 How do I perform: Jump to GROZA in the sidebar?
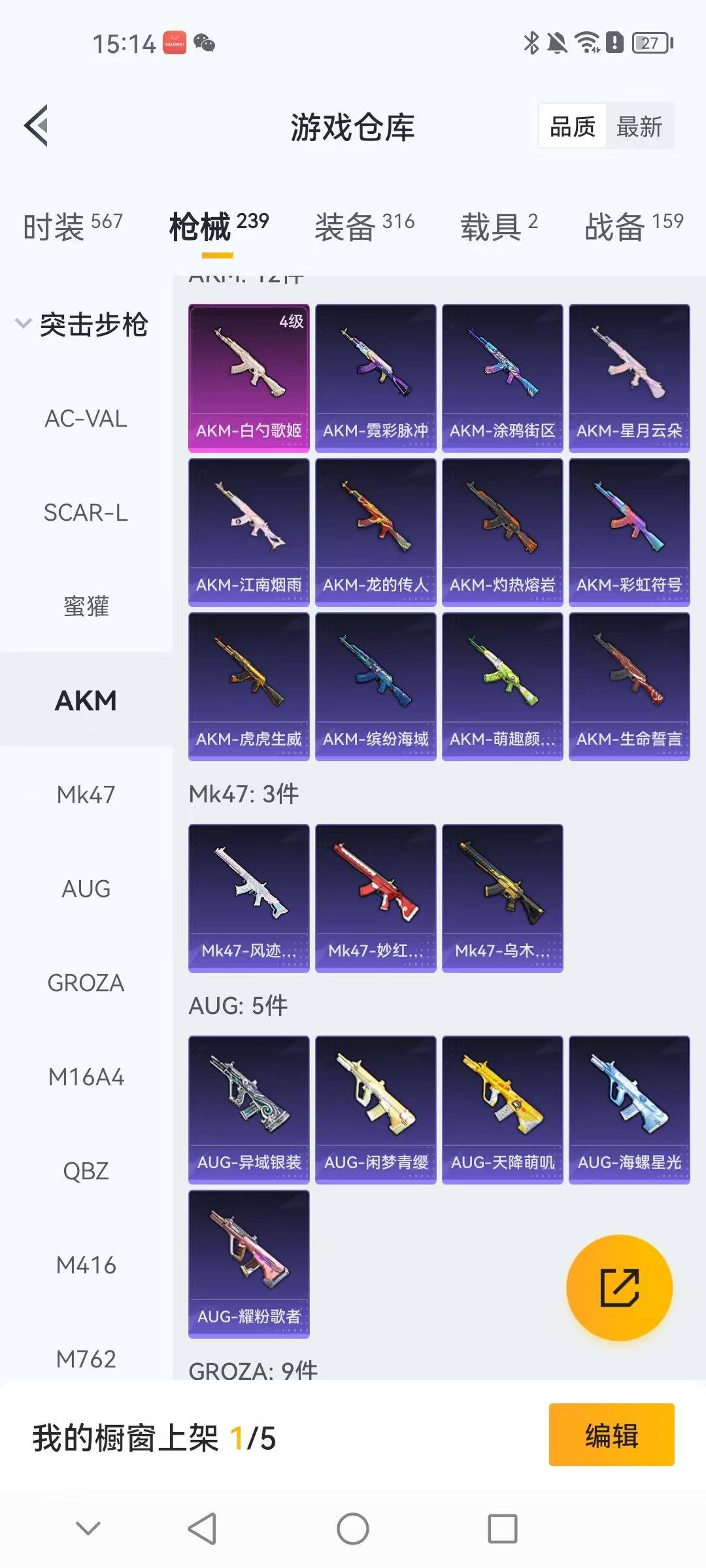tap(86, 983)
